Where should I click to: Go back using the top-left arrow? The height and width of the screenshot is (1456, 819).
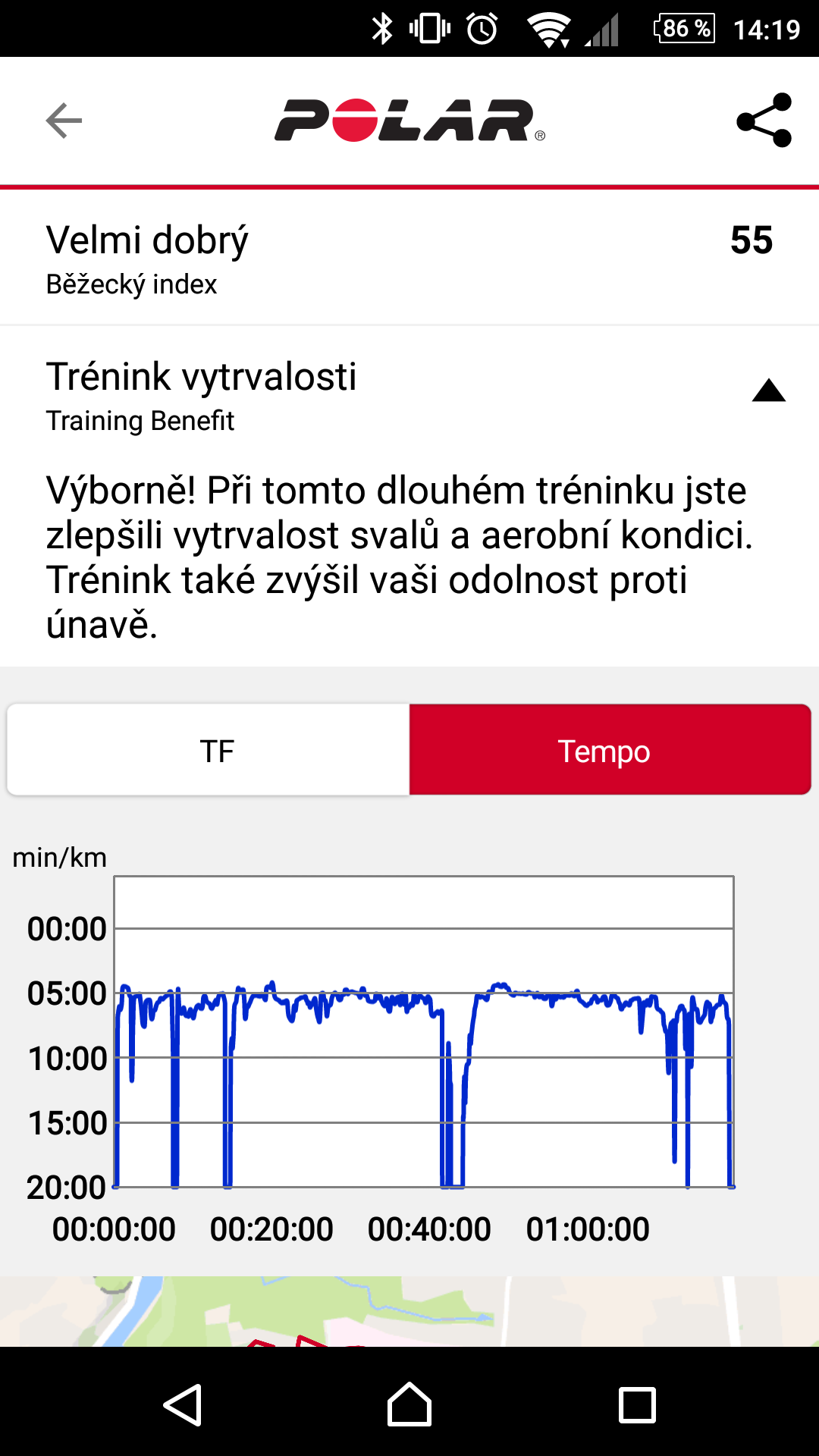pyautogui.click(x=64, y=121)
